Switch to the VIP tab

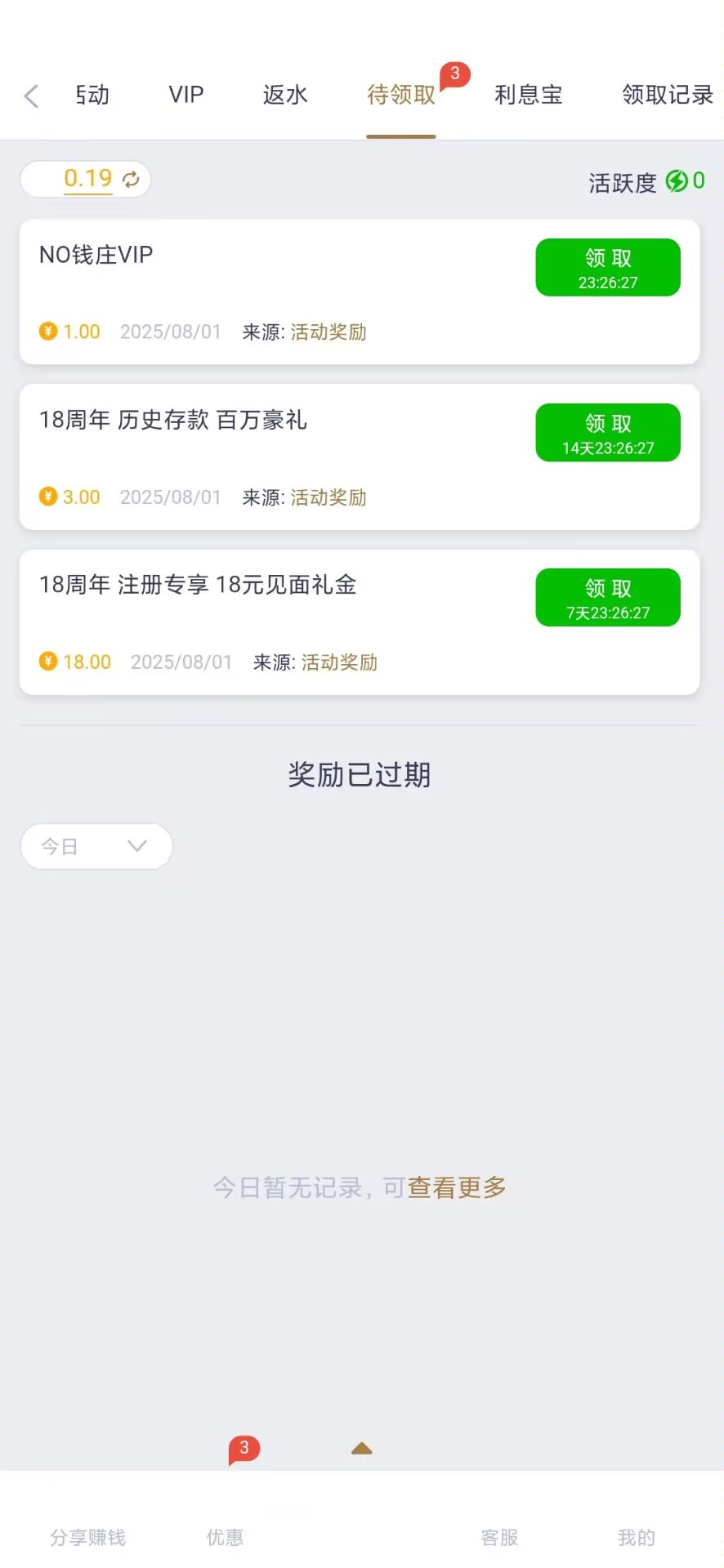(186, 95)
